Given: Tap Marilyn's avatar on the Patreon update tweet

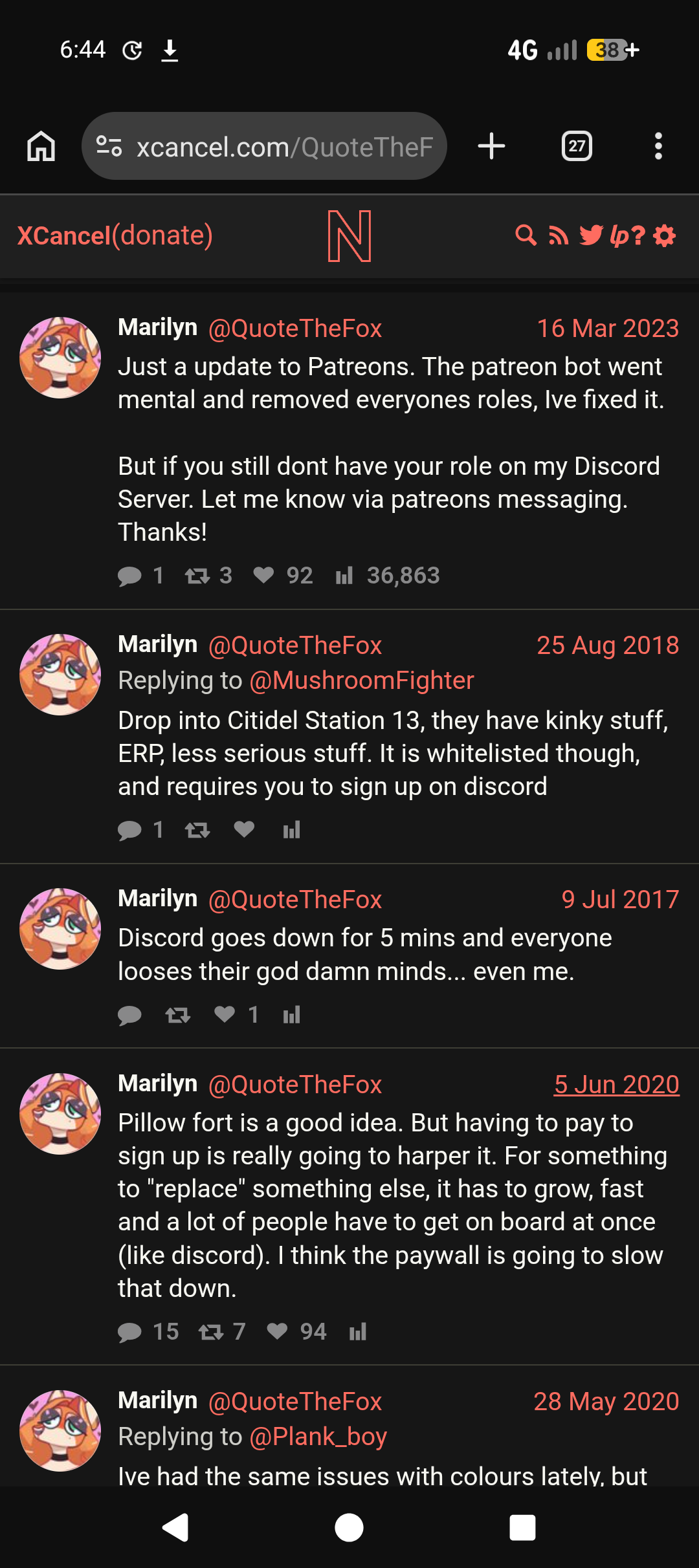Looking at the screenshot, I should (60, 358).
